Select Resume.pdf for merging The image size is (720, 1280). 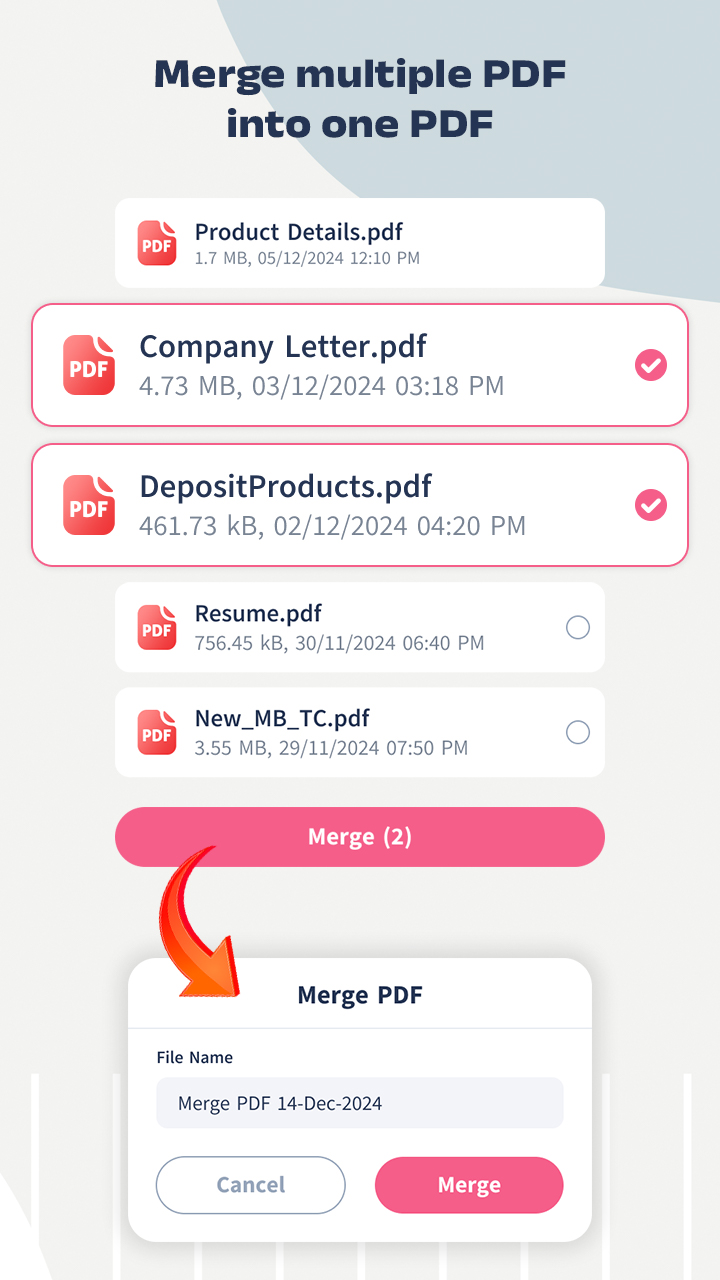pyautogui.click(x=578, y=627)
